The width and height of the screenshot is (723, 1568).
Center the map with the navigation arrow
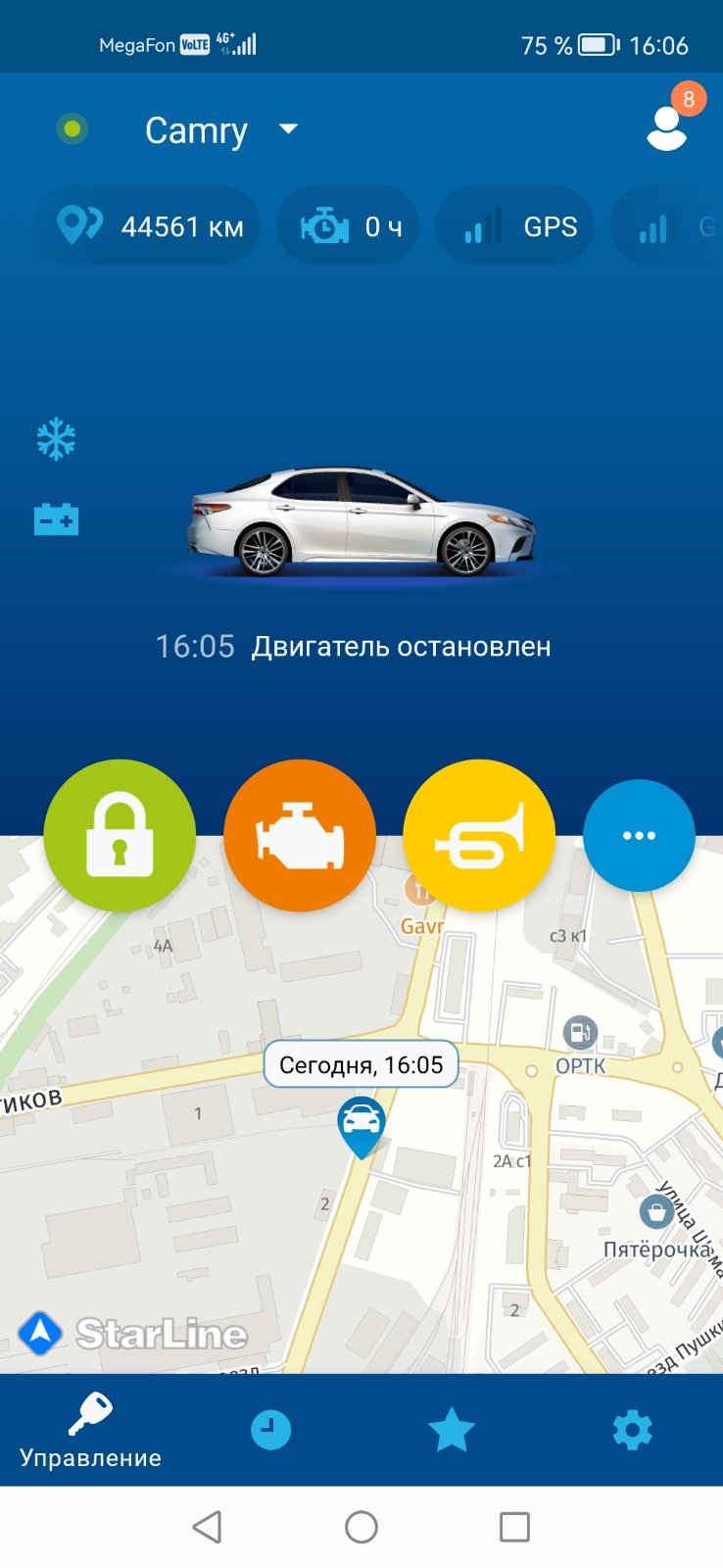coord(40,1333)
